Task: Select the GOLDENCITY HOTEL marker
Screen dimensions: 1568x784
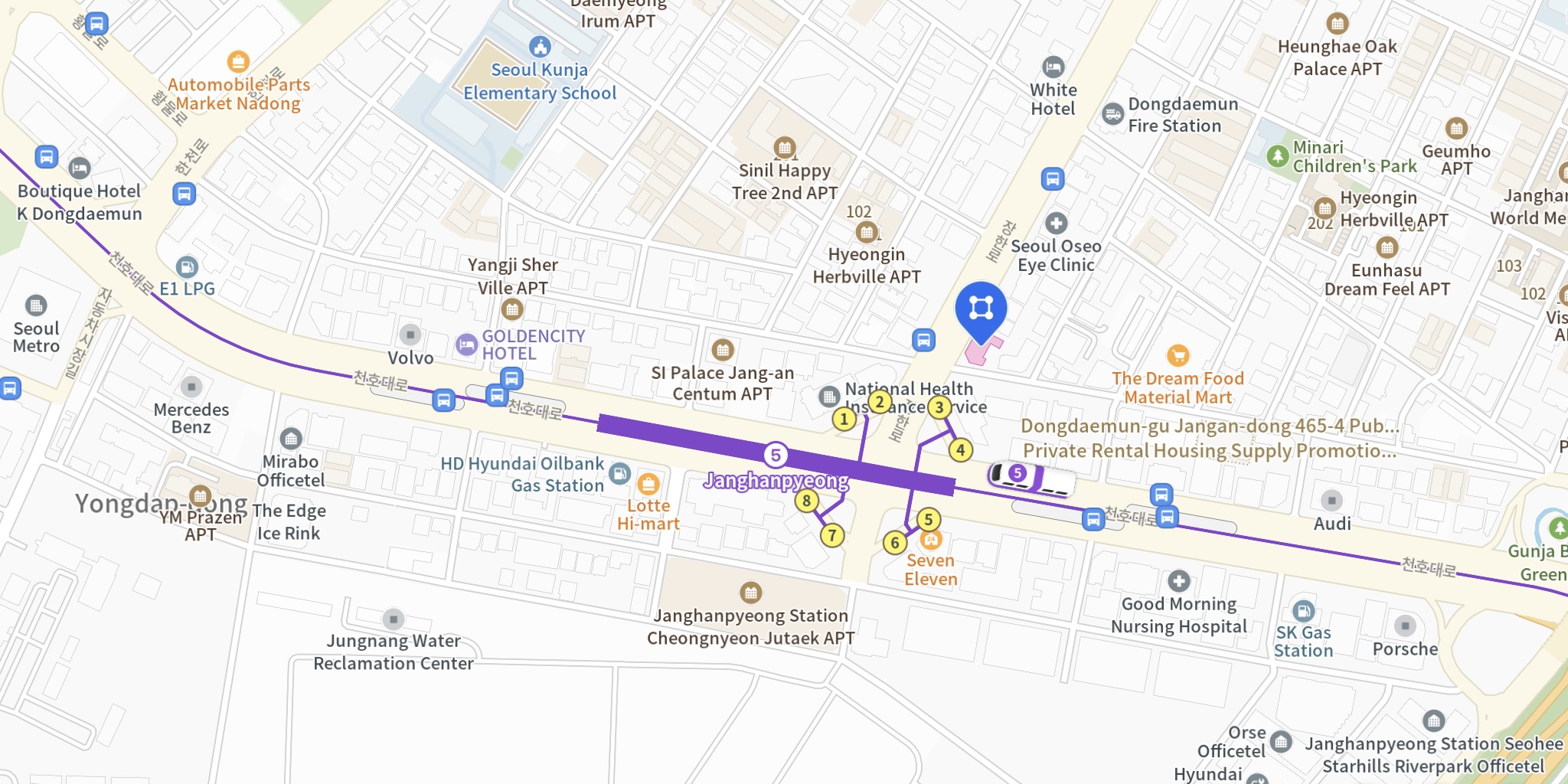Action: pos(466,345)
